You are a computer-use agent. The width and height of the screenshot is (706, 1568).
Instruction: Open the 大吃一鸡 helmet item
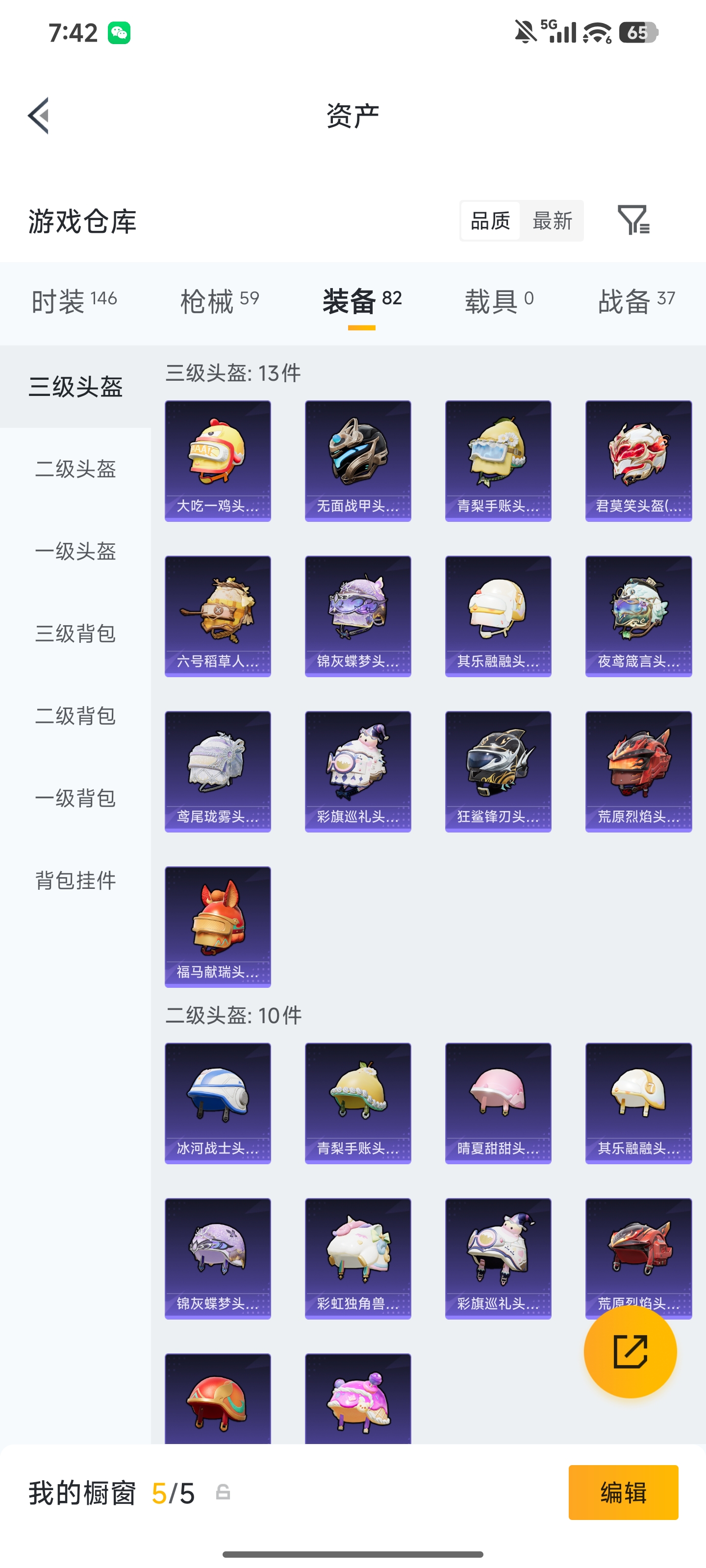(218, 461)
